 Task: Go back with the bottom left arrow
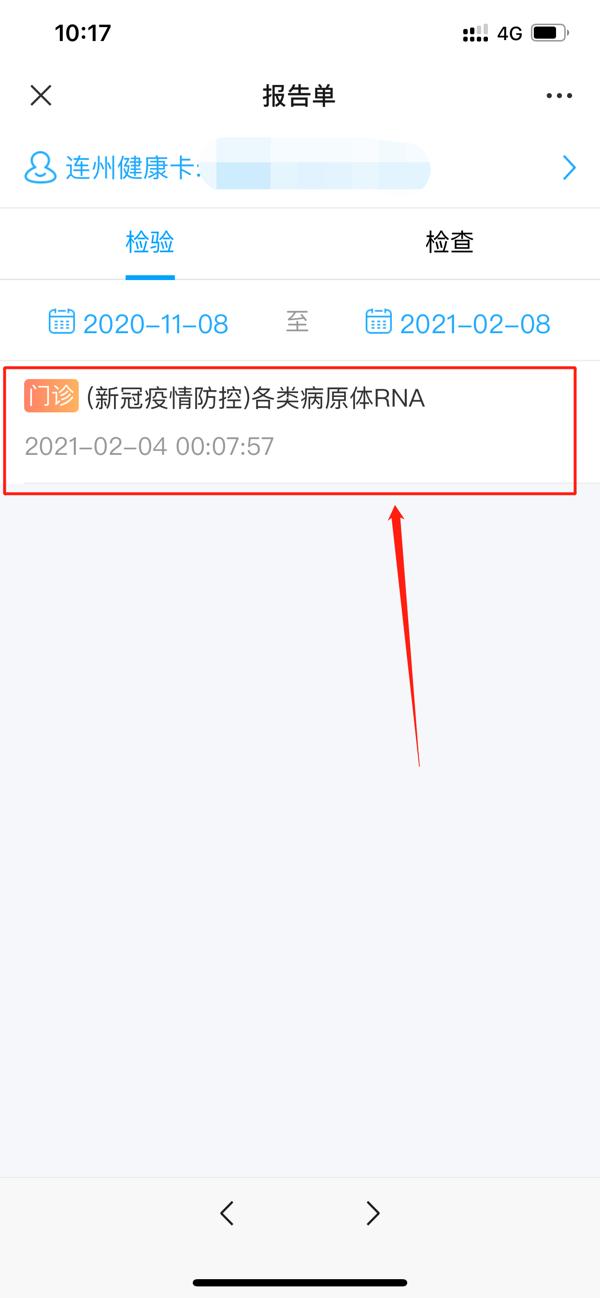227,1213
